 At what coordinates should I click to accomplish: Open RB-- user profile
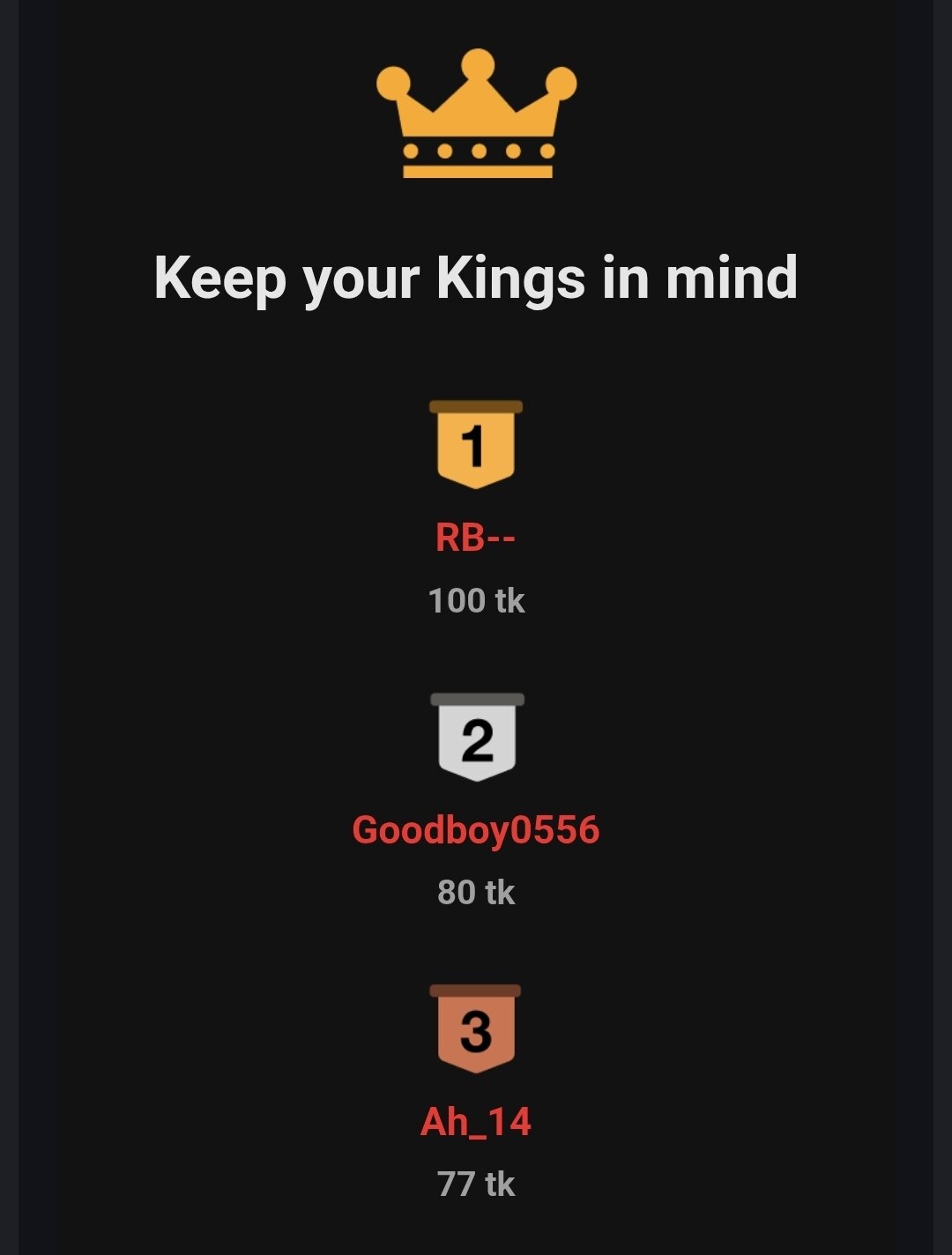click(475, 538)
